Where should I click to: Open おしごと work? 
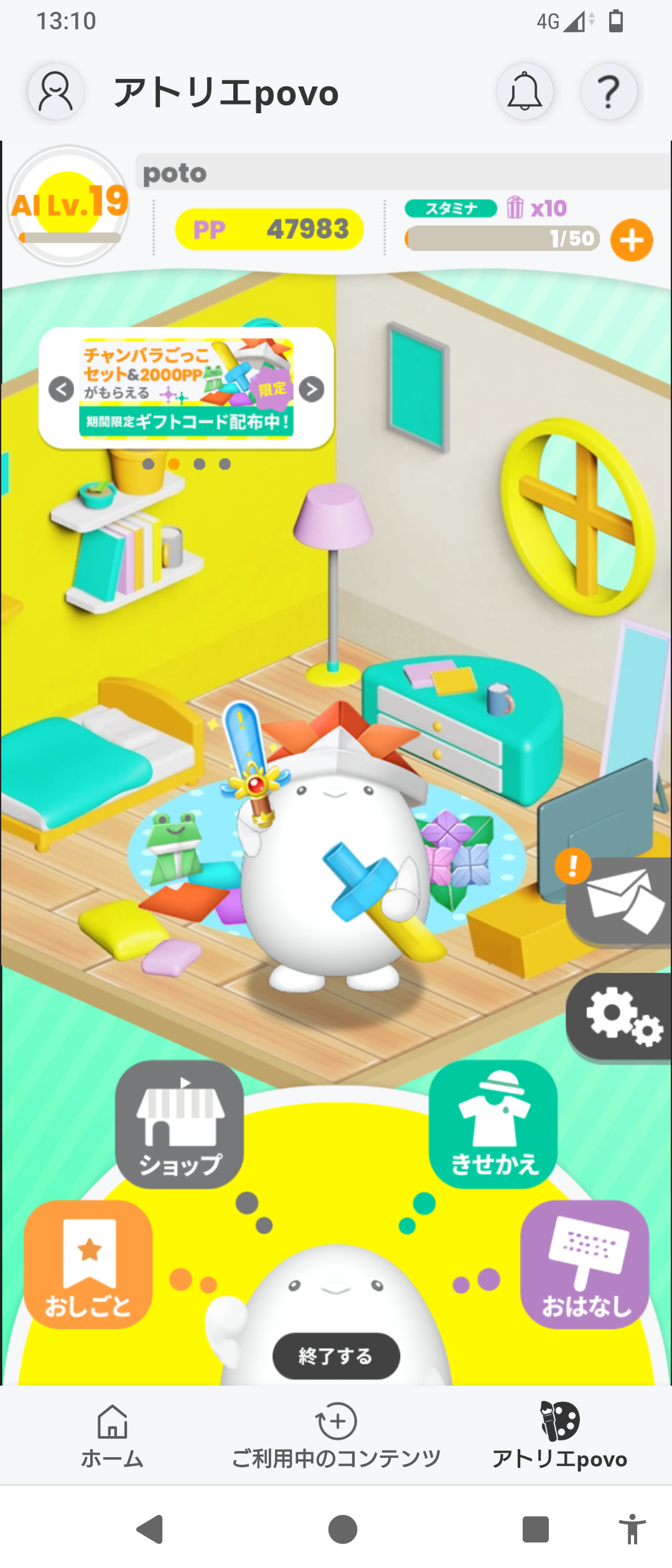click(88, 1264)
